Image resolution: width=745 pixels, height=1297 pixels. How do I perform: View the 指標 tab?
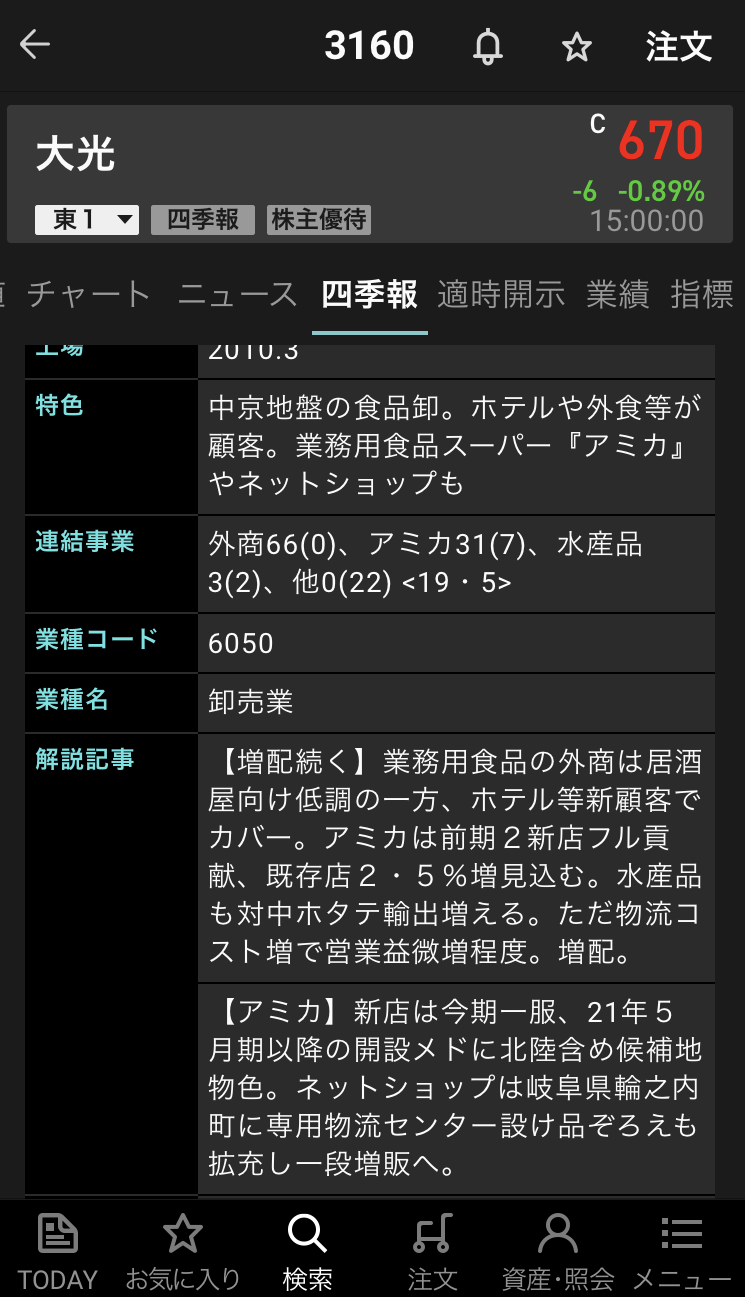point(702,295)
